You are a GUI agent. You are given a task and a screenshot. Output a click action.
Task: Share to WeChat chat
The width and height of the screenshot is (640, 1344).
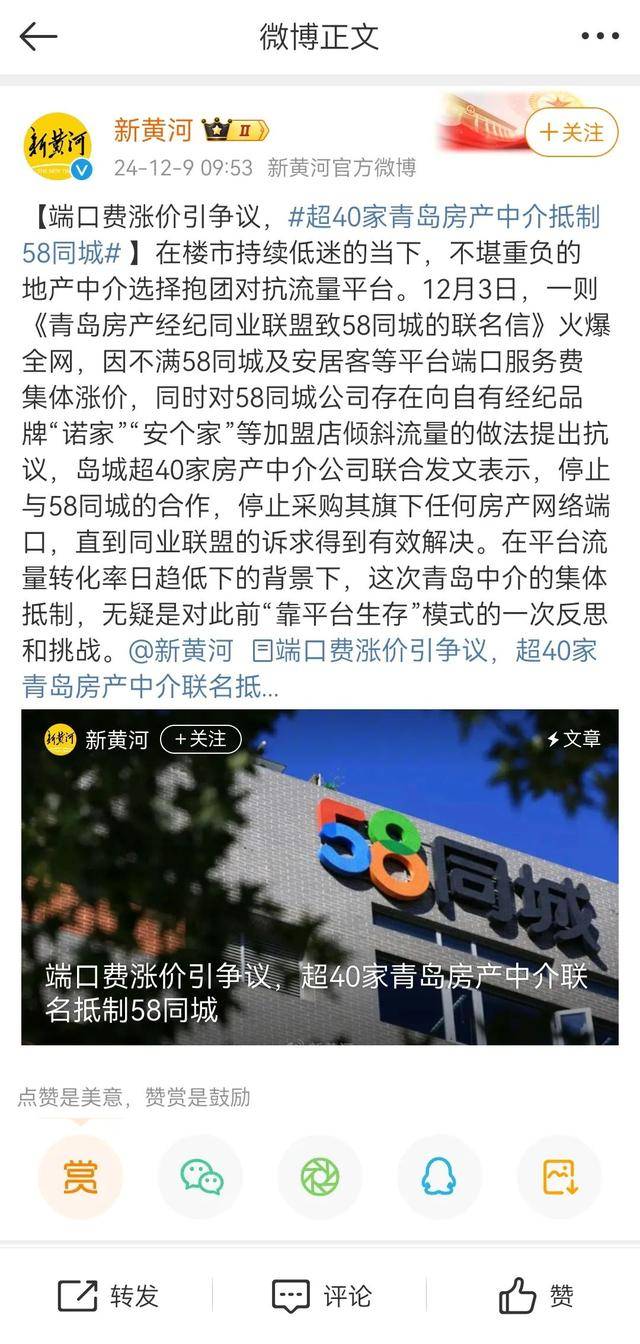(201, 1177)
